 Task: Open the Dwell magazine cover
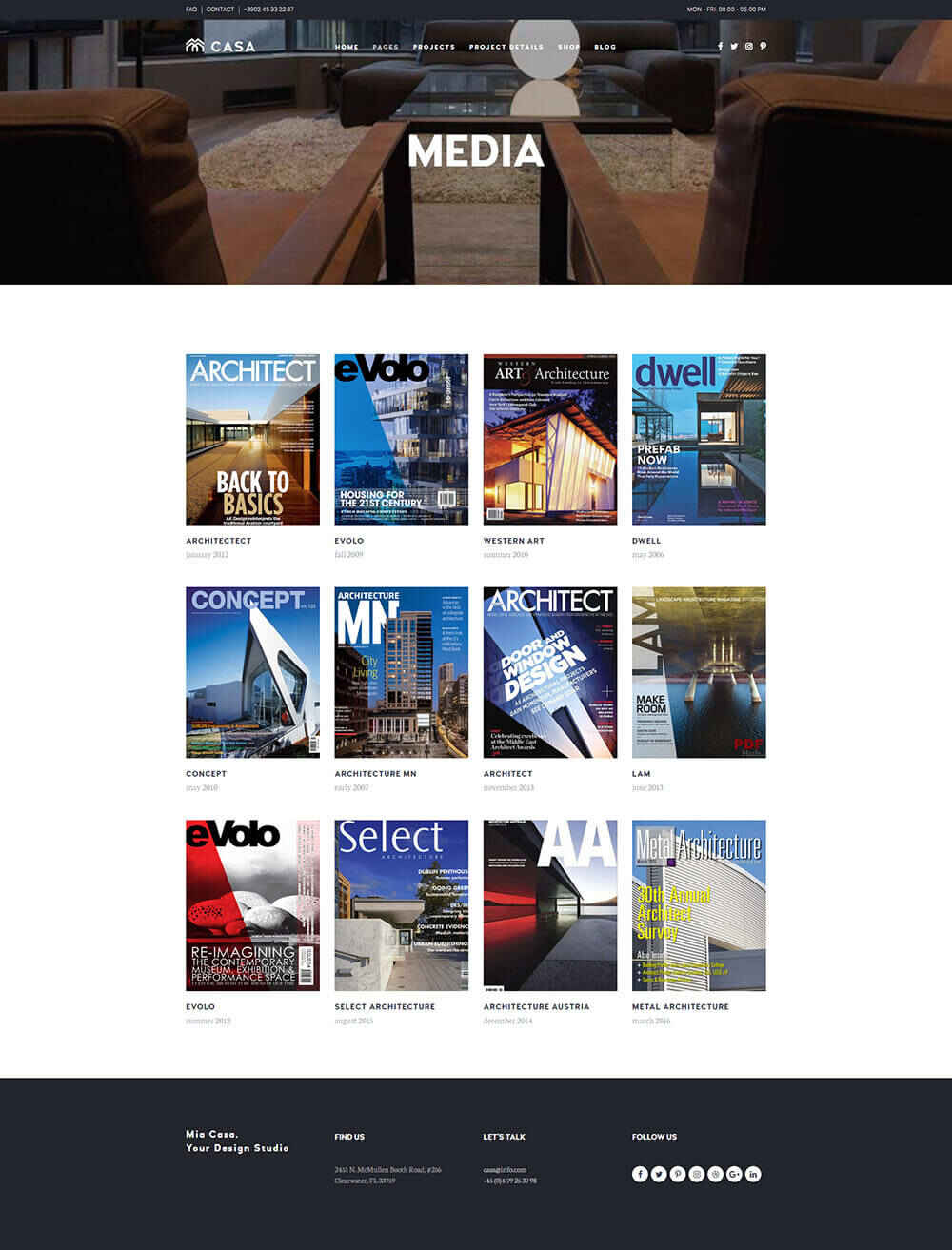(698, 439)
